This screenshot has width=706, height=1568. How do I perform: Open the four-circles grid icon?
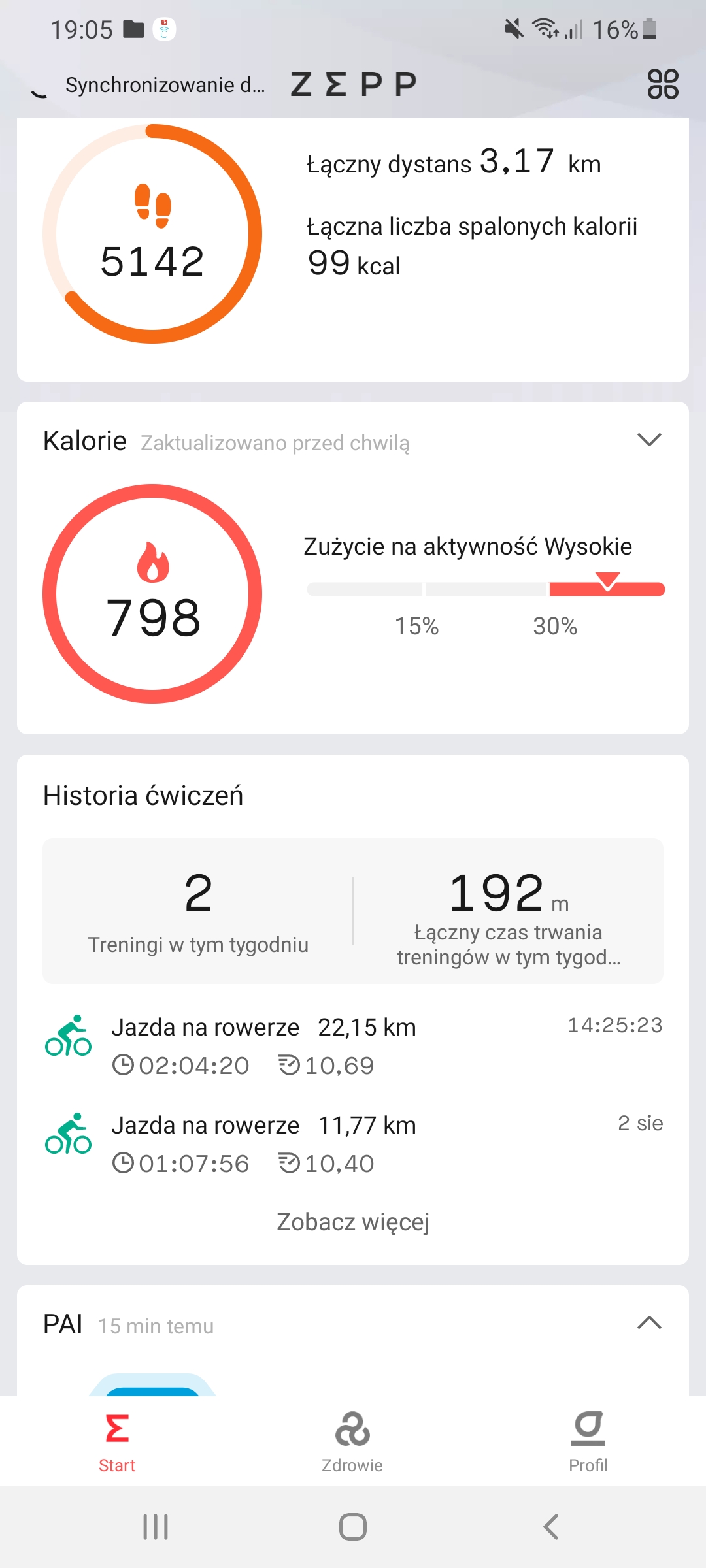click(x=663, y=84)
